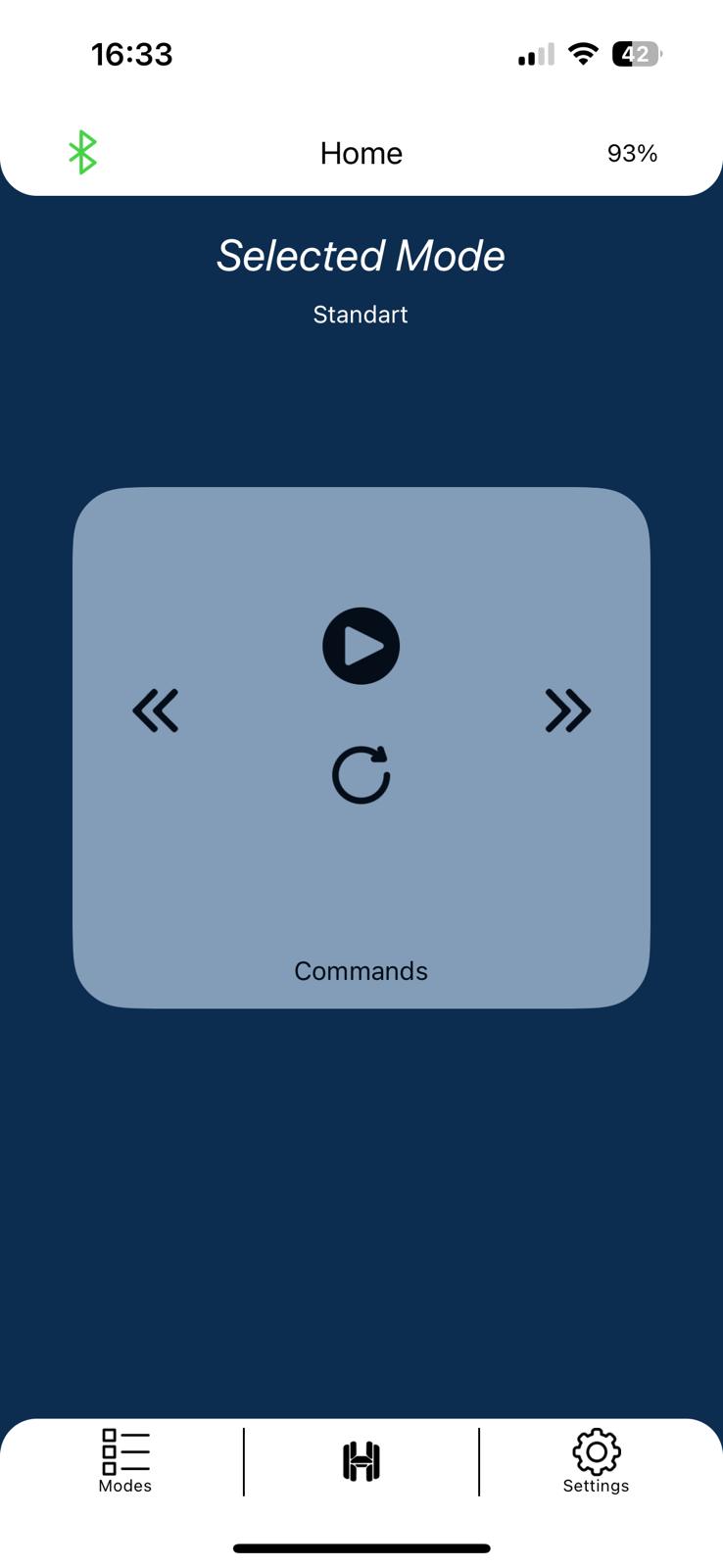Open the Modes tab
The height and width of the screenshot is (1568, 723).
point(125,1460)
